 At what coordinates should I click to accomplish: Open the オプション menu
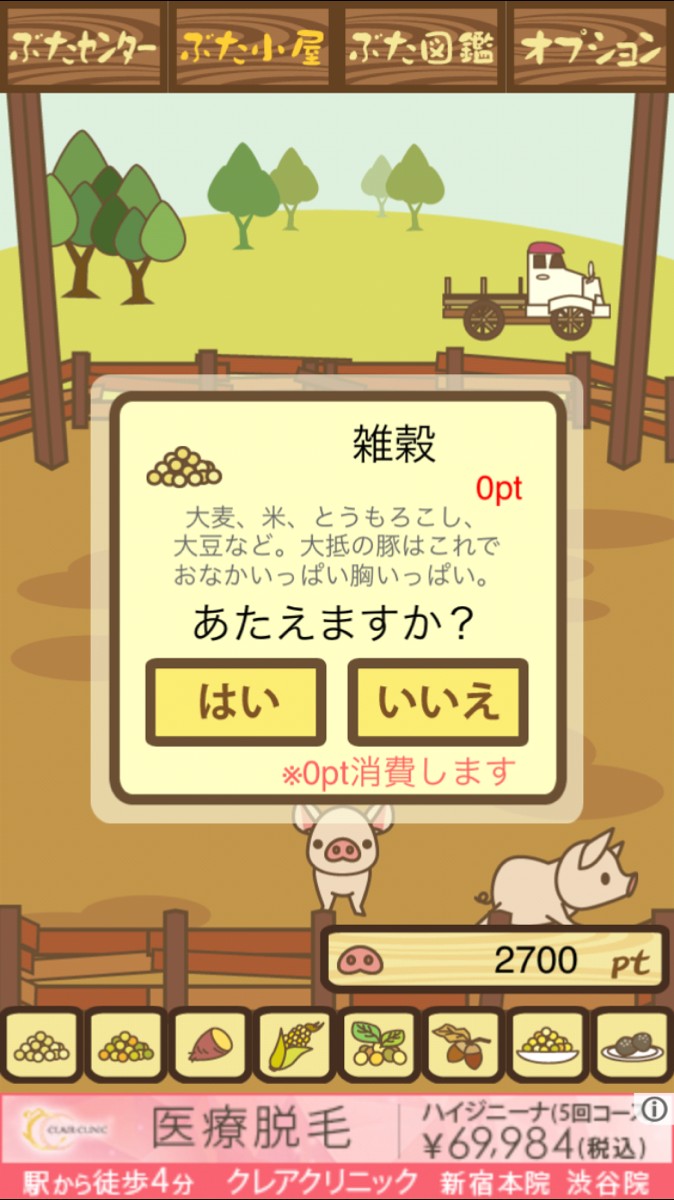pos(592,48)
